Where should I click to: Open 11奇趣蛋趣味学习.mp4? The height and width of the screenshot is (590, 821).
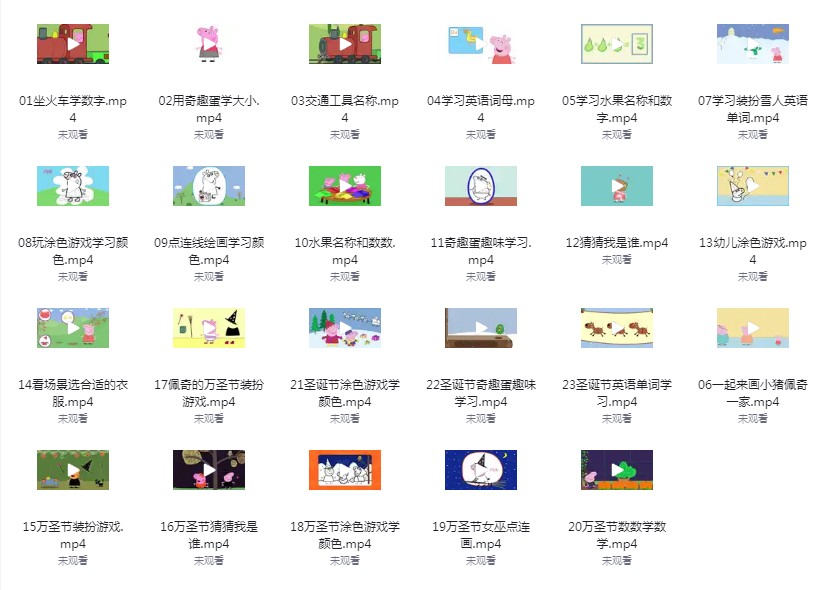(x=481, y=186)
